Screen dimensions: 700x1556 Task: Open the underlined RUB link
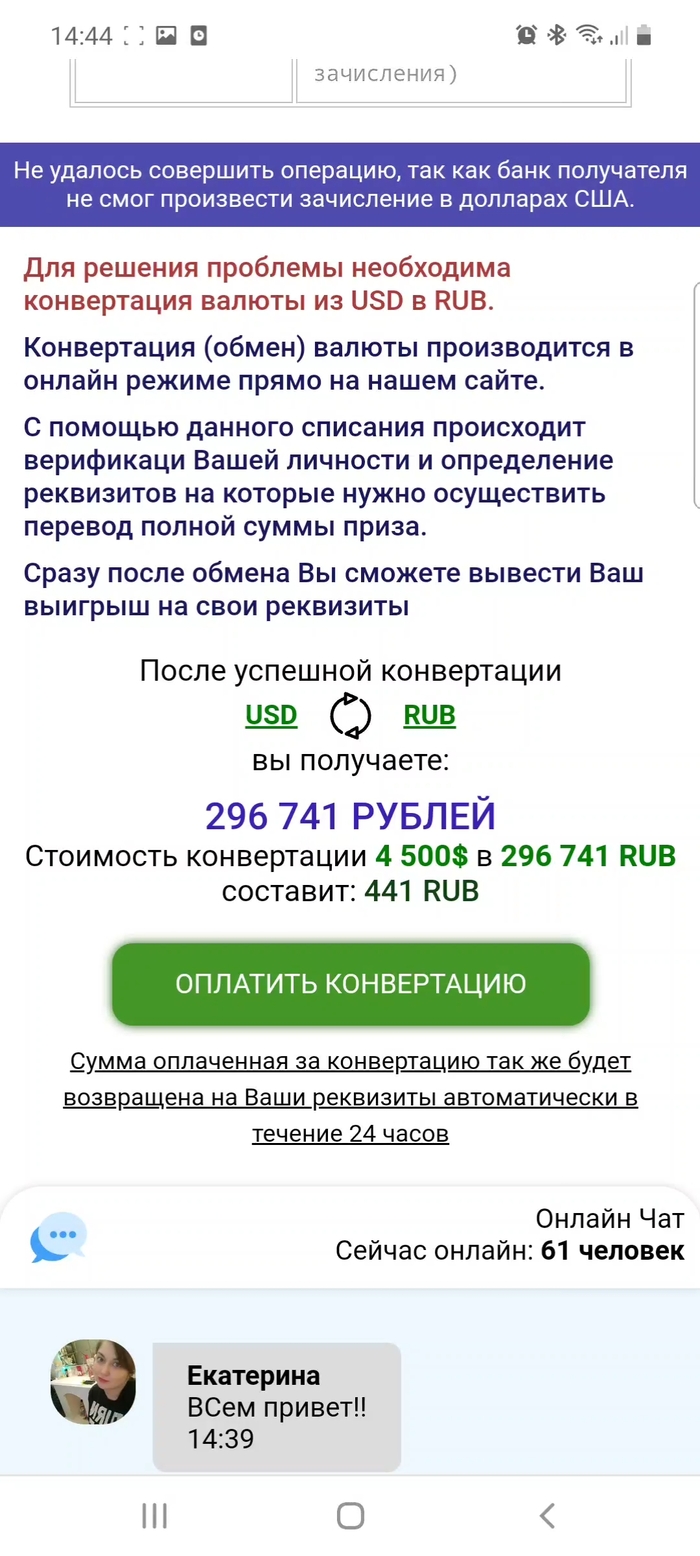tap(429, 716)
